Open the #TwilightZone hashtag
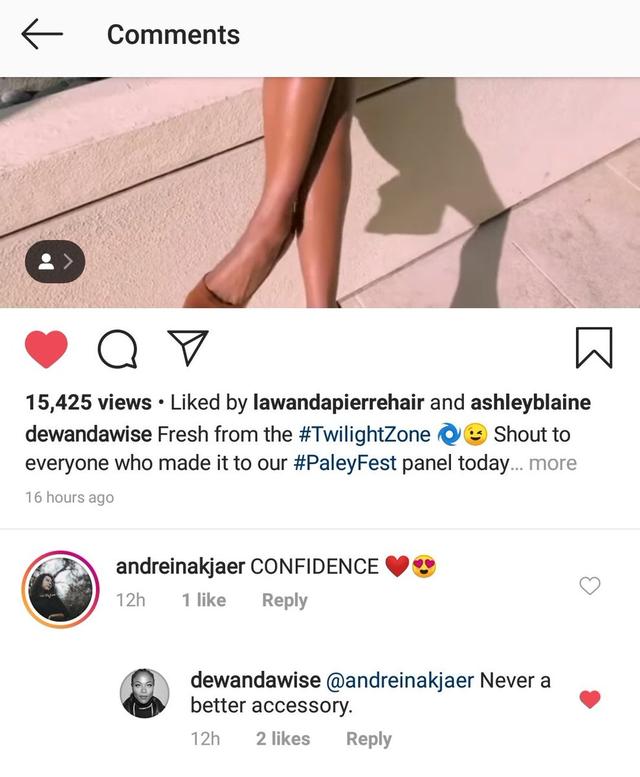 click(364, 434)
